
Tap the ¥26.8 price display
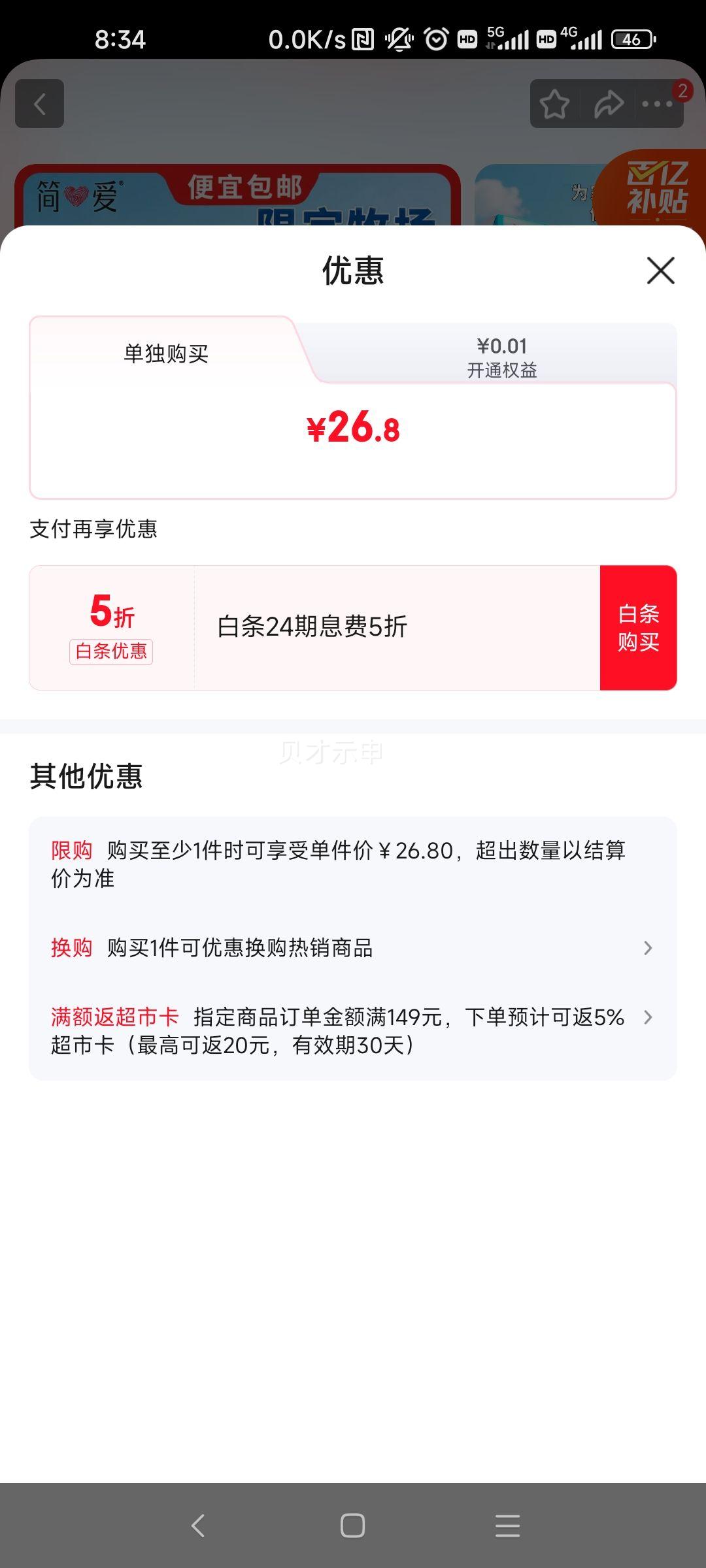353,429
